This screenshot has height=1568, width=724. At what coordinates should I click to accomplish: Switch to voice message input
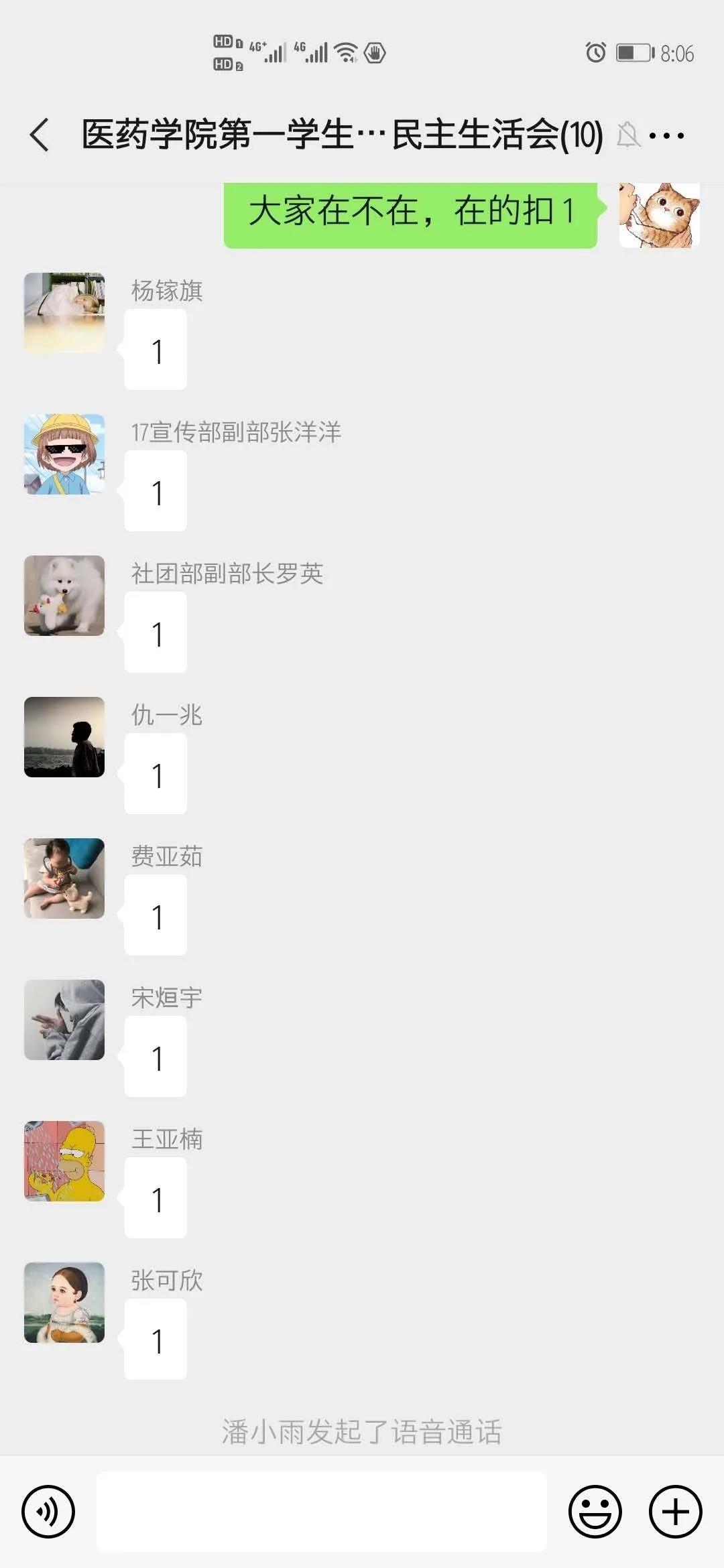48,1512
